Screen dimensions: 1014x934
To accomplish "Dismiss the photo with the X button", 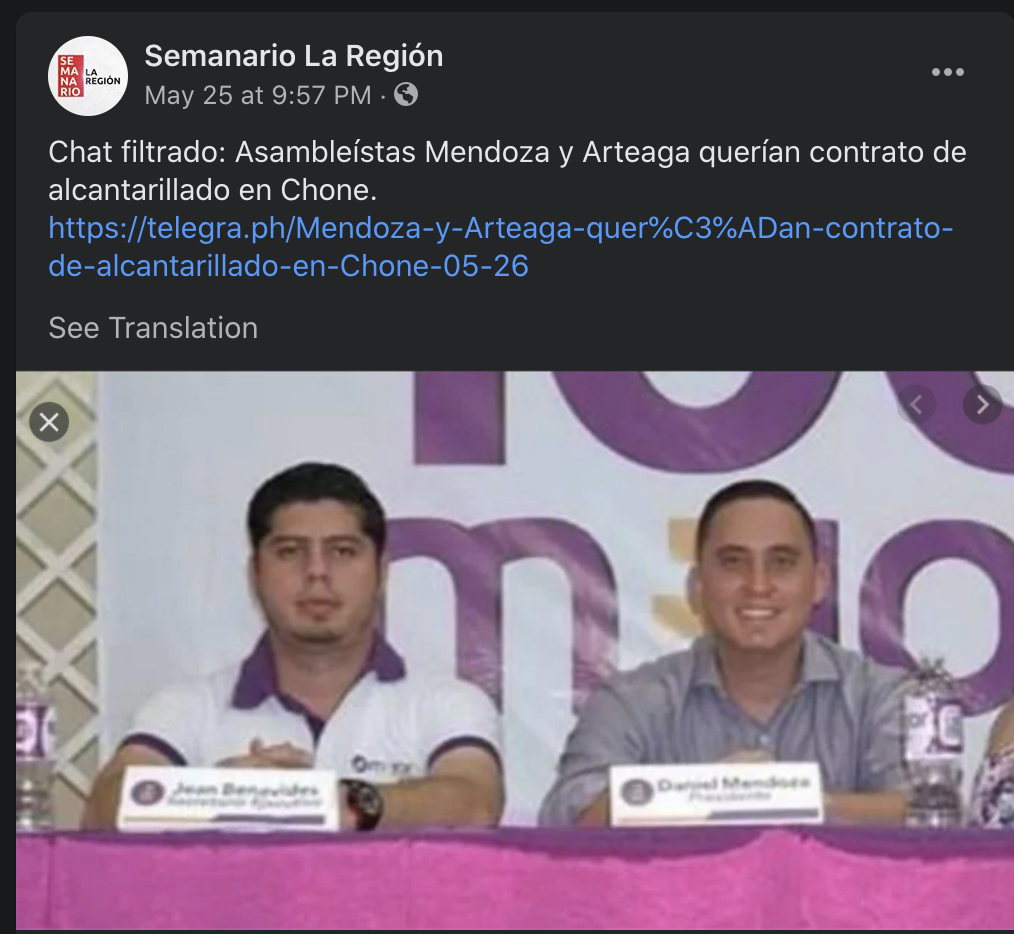I will pos(49,422).
